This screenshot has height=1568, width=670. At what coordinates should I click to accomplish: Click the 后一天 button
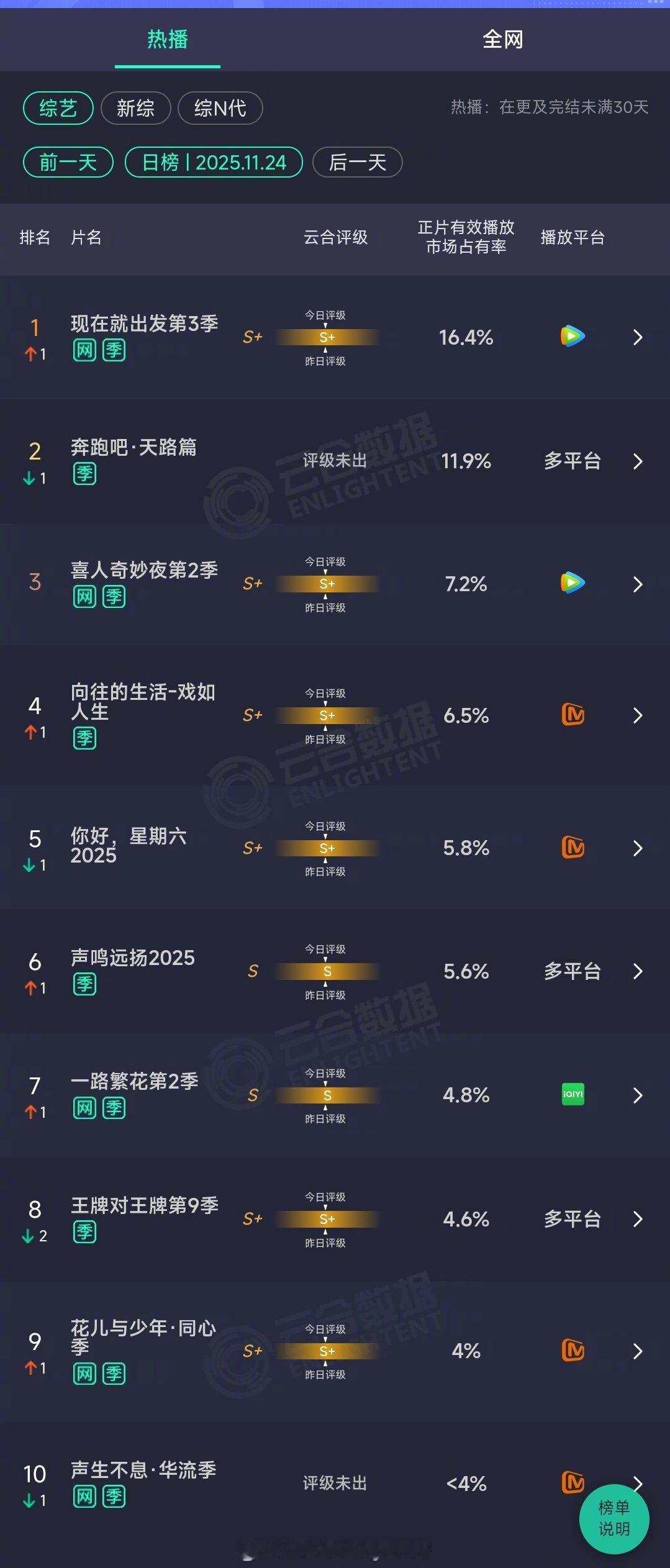357,163
